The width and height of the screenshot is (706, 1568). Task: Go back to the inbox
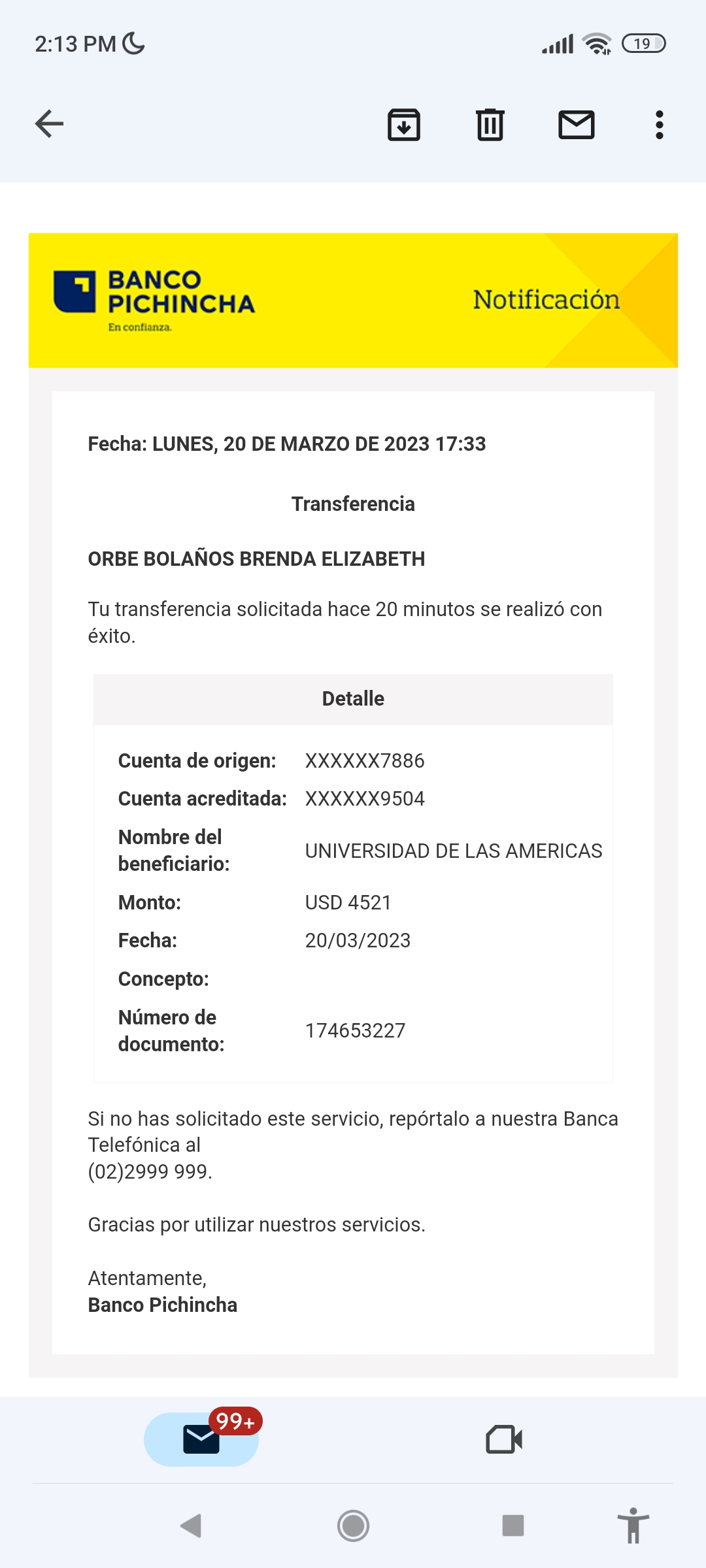(49, 124)
